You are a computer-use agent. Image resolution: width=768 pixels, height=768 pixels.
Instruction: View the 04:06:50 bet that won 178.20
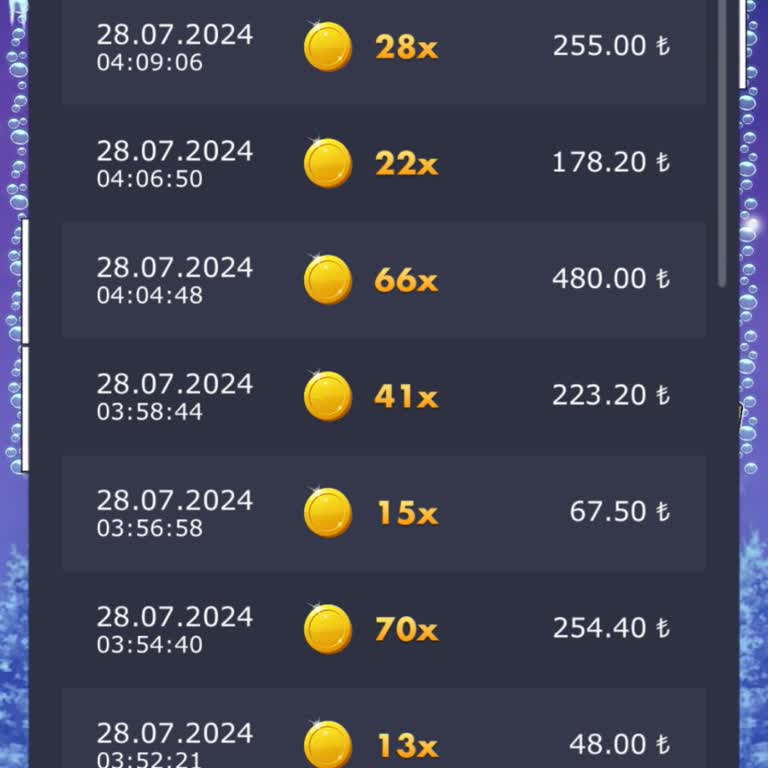[x=384, y=163]
